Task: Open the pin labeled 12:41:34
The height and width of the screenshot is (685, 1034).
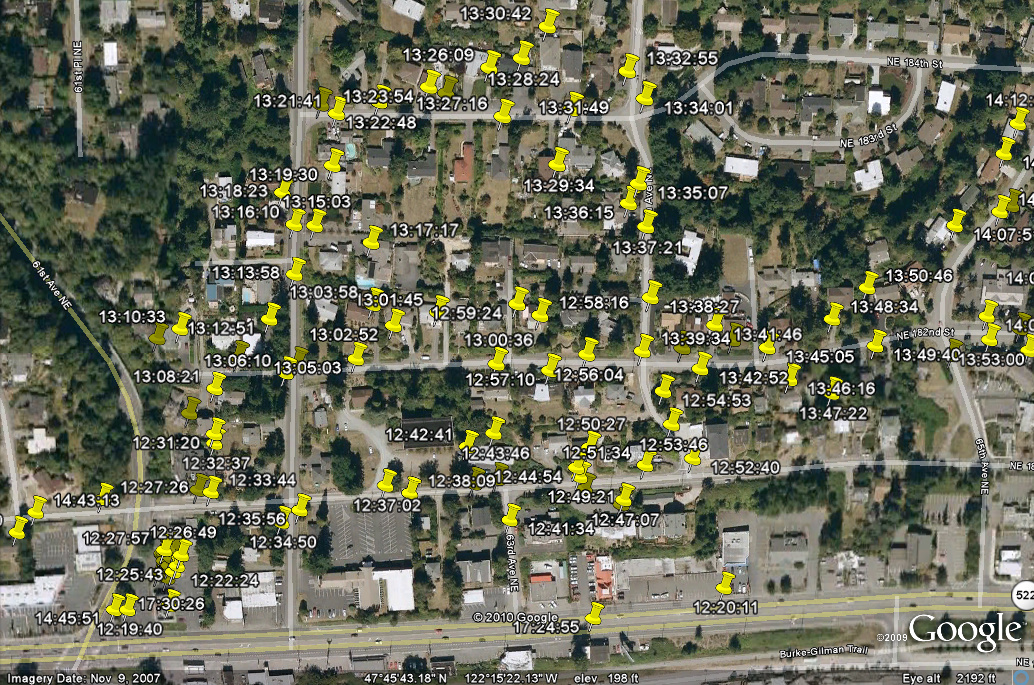Action: tap(511, 514)
